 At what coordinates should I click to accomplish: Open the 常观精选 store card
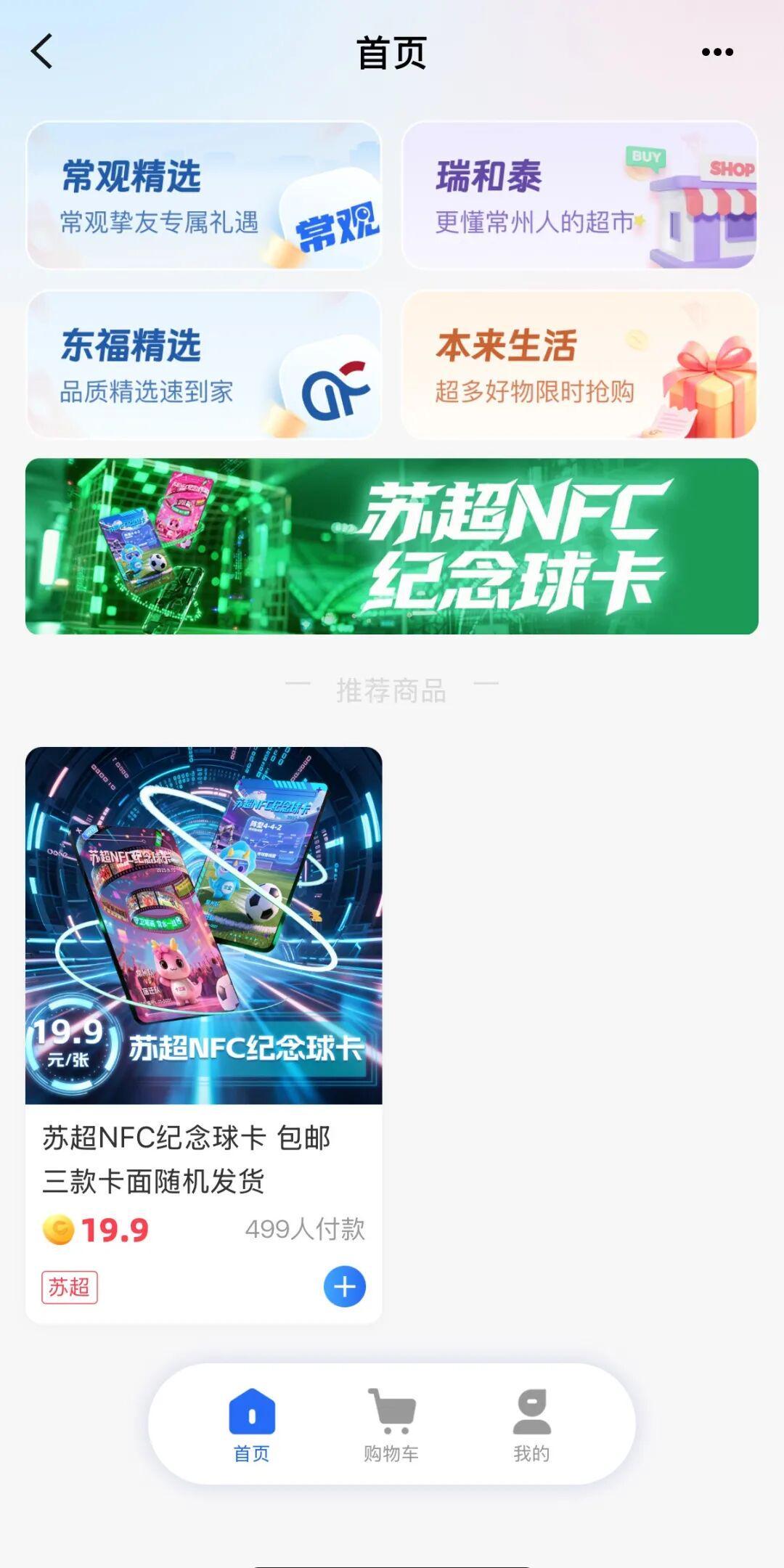tap(204, 195)
